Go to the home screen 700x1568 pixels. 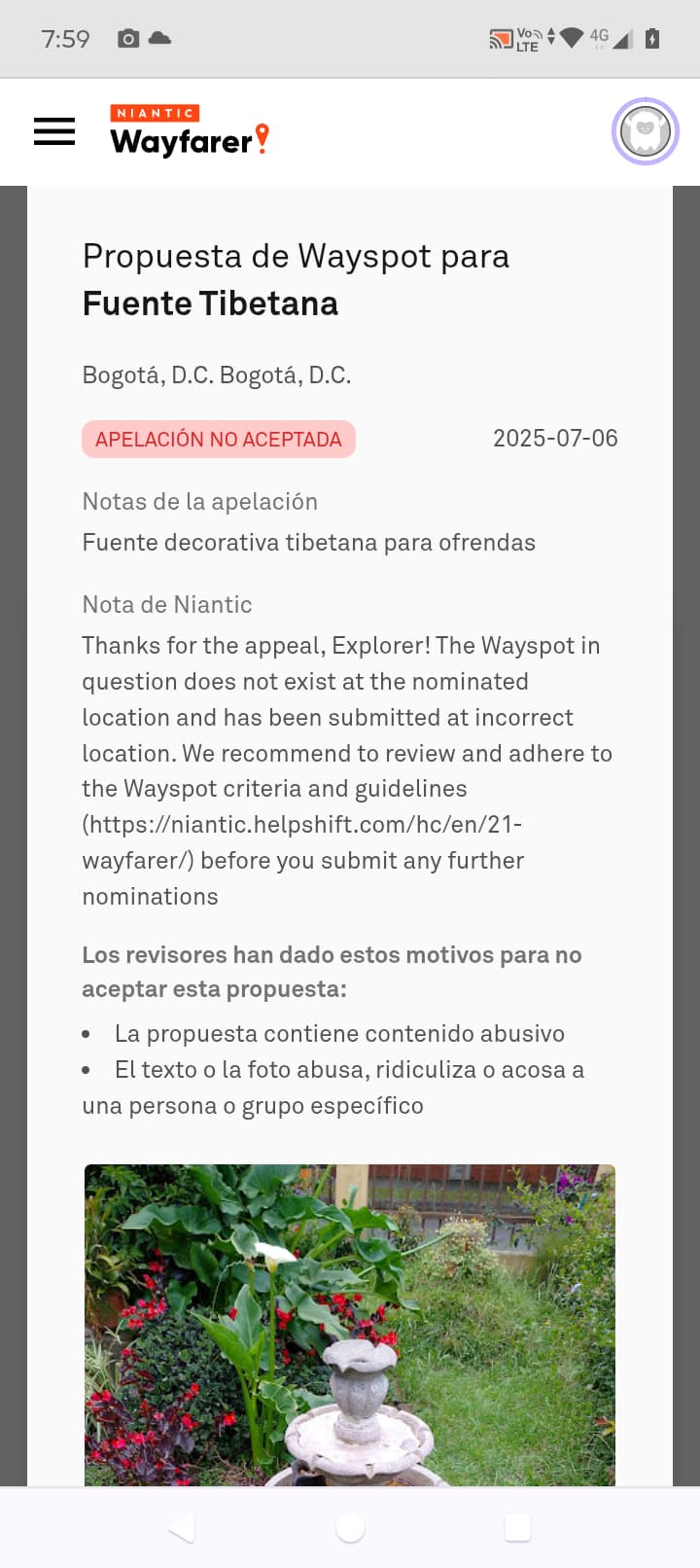pos(350,1528)
